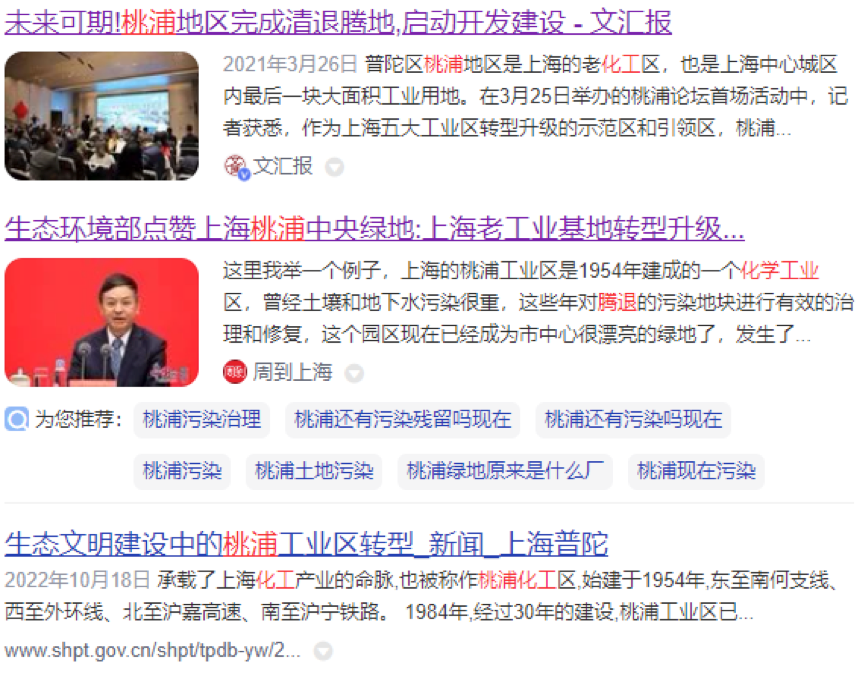This screenshot has width=865, height=676.
Task: Select the 桃浦还有污染吗现在 suggestion chip
Action: 633,420
